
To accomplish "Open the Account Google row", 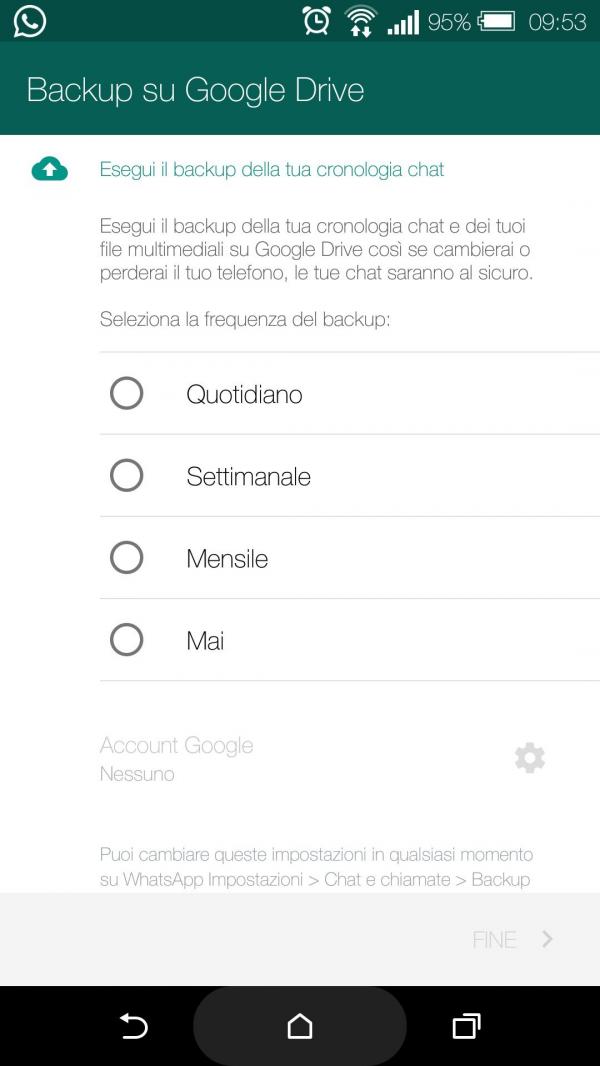I will point(177,758).
